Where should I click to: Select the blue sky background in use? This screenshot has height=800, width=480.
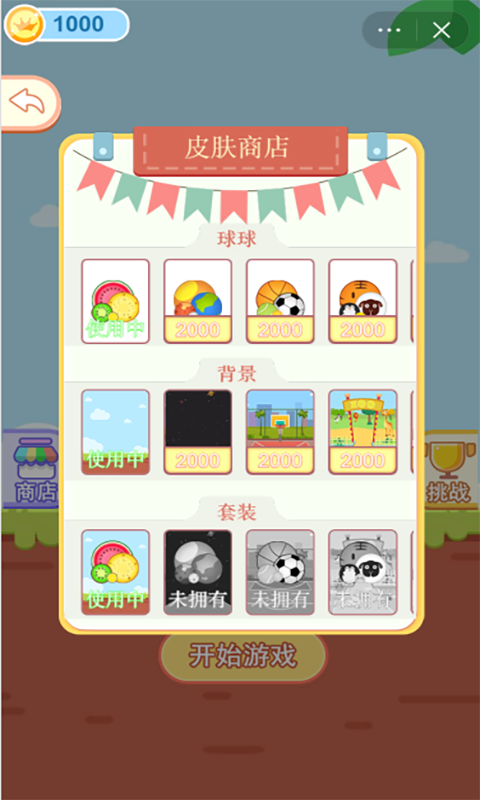tap(115, 432)
